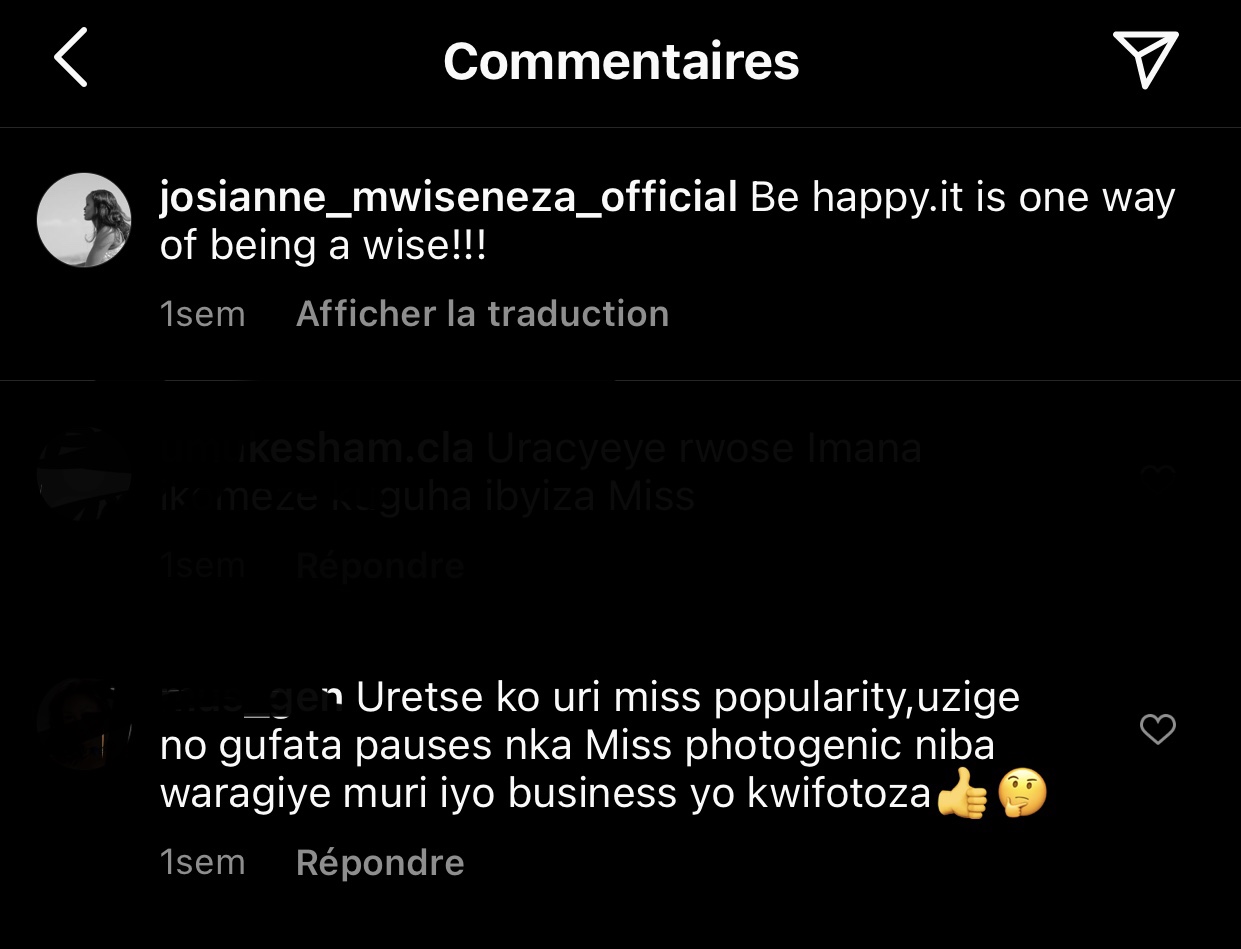This screenshot has width=1241, height=949.
Task: Like the comment about miss popularity
Action: click(x=1157, y=730)
